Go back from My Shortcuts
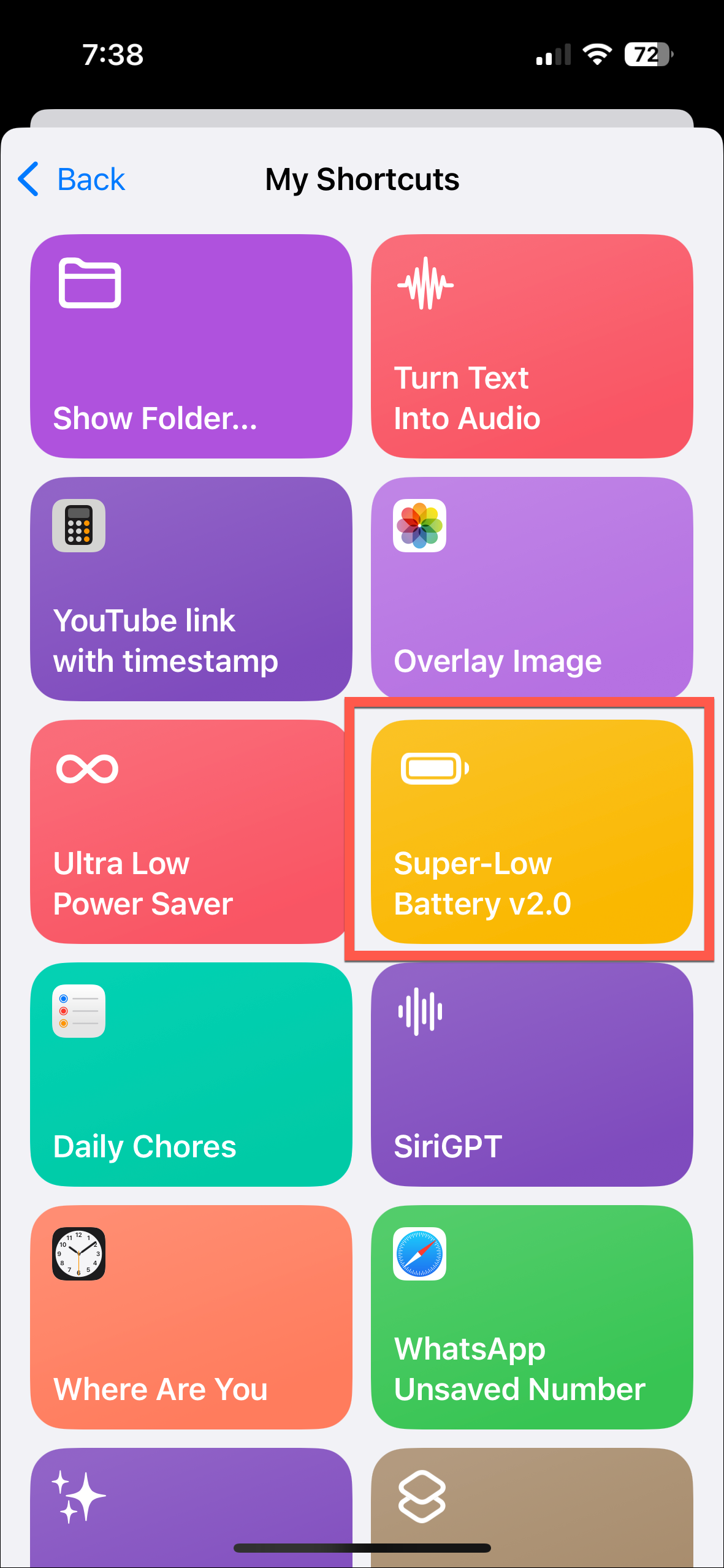This screenshot has height=1568, width=724. [72, 180]
